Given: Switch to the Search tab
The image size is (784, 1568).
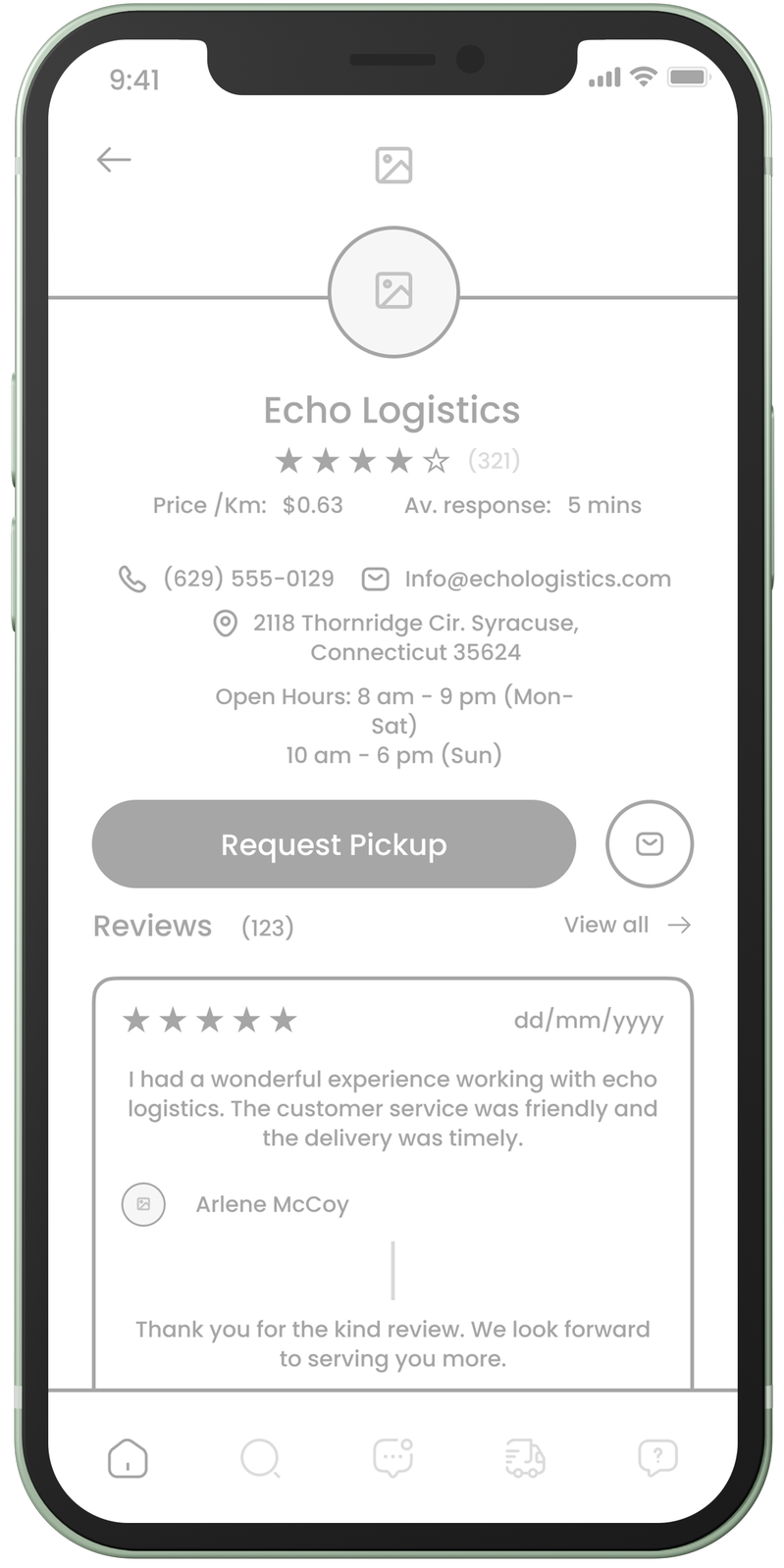Looking at the screenshot, I should (260, 1457).
